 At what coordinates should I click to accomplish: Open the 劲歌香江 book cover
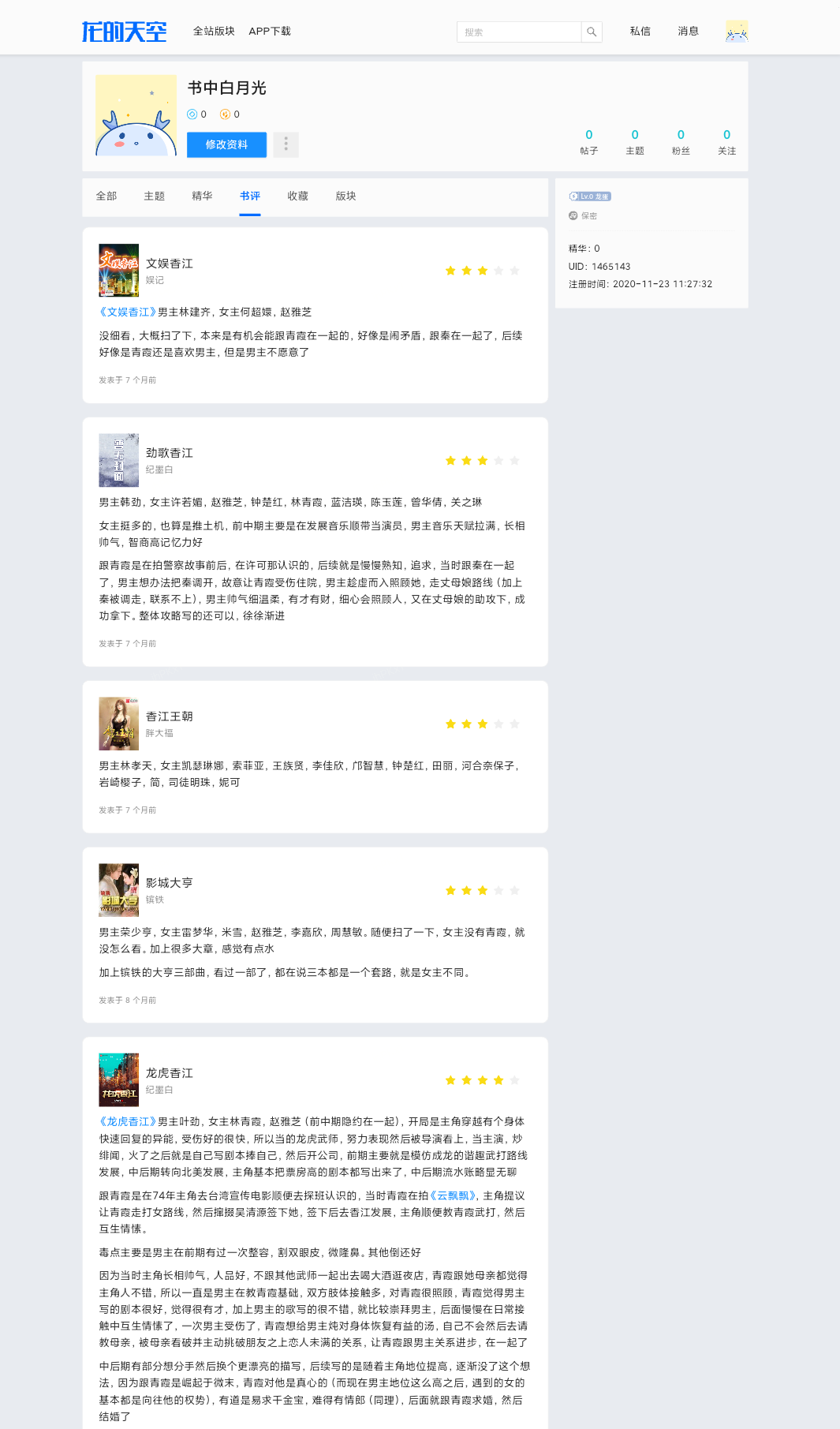[x=118, y=460]
